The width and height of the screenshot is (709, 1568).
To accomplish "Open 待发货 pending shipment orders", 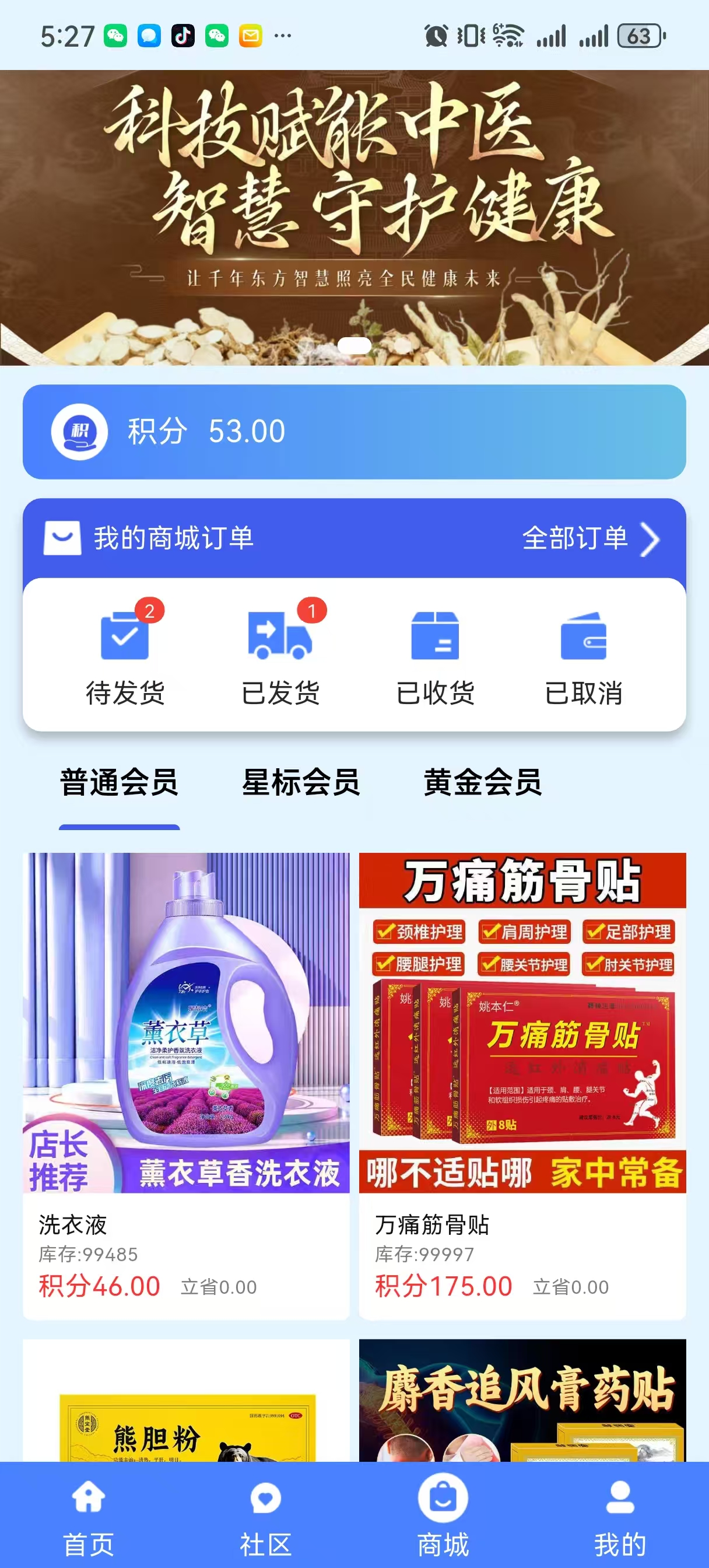I will pyautogui.click(x=125, y=657).
